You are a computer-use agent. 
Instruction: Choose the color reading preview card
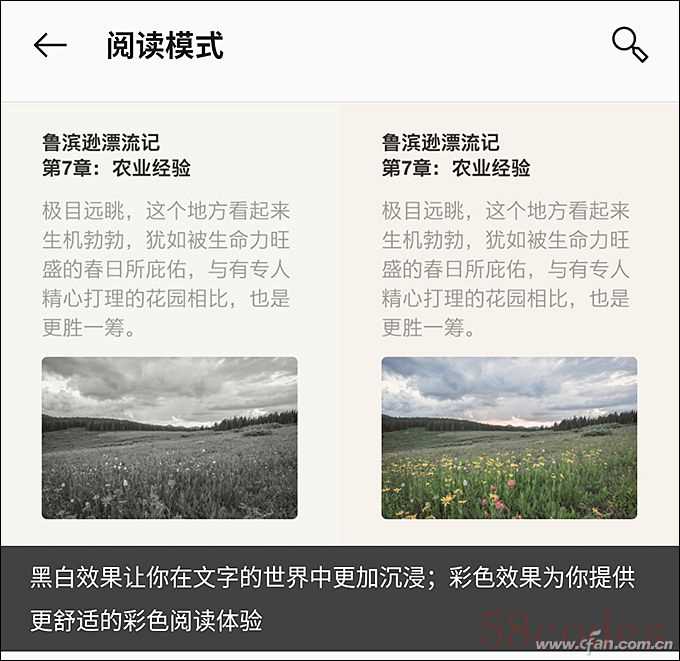pyautogui.click(x=509, y=325)
